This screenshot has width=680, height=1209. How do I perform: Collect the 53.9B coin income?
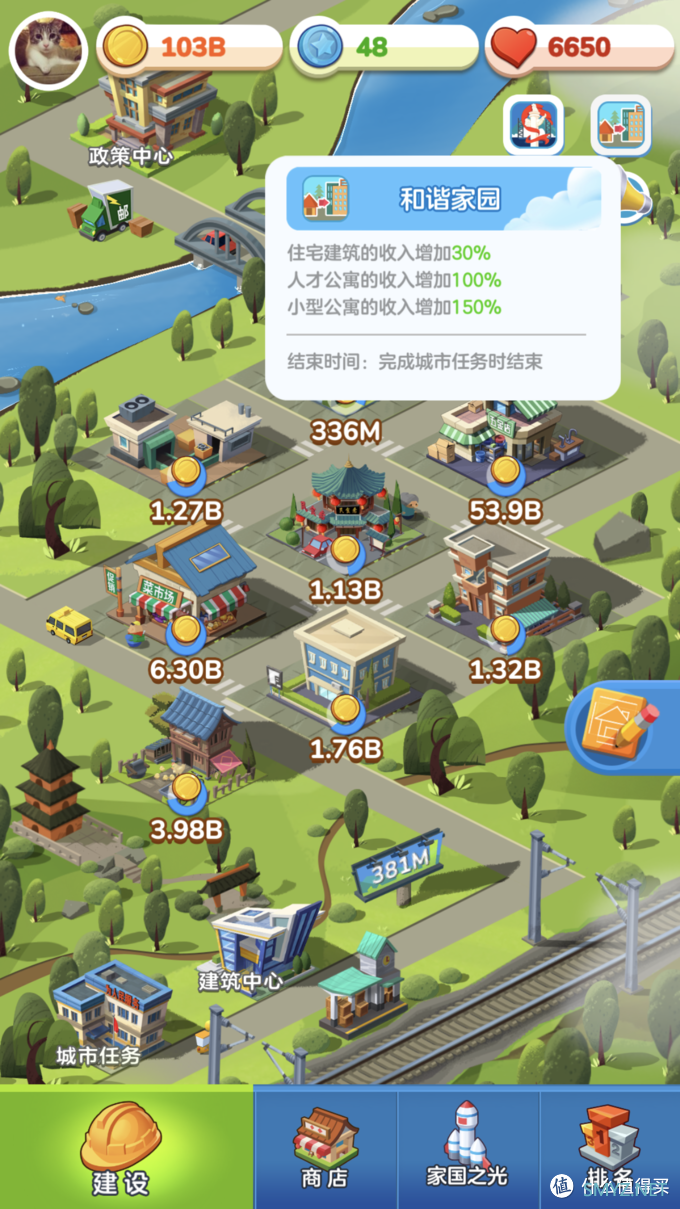505,471
